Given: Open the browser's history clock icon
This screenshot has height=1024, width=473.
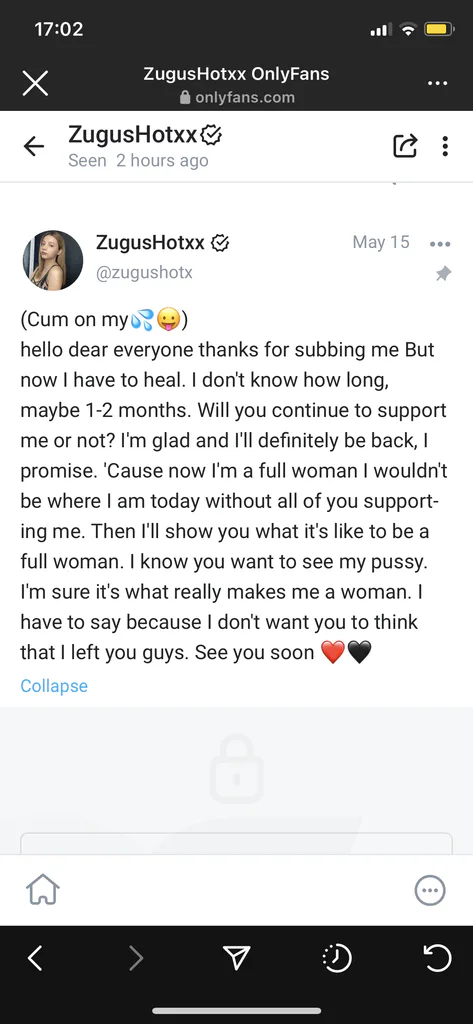Looking at the screenshot, I should [337, 958].
